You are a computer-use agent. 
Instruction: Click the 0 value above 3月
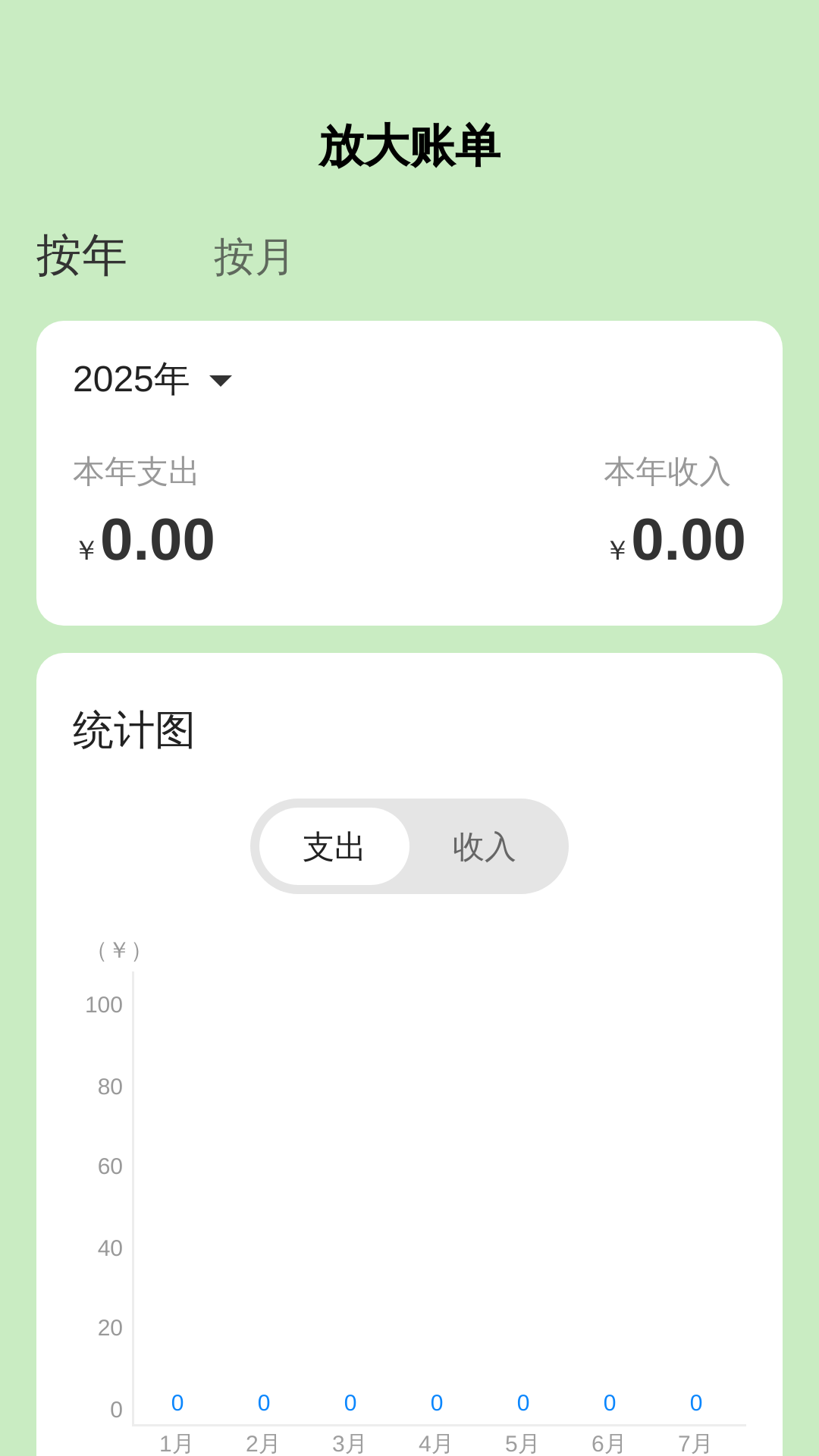[x=349, y=1402]
